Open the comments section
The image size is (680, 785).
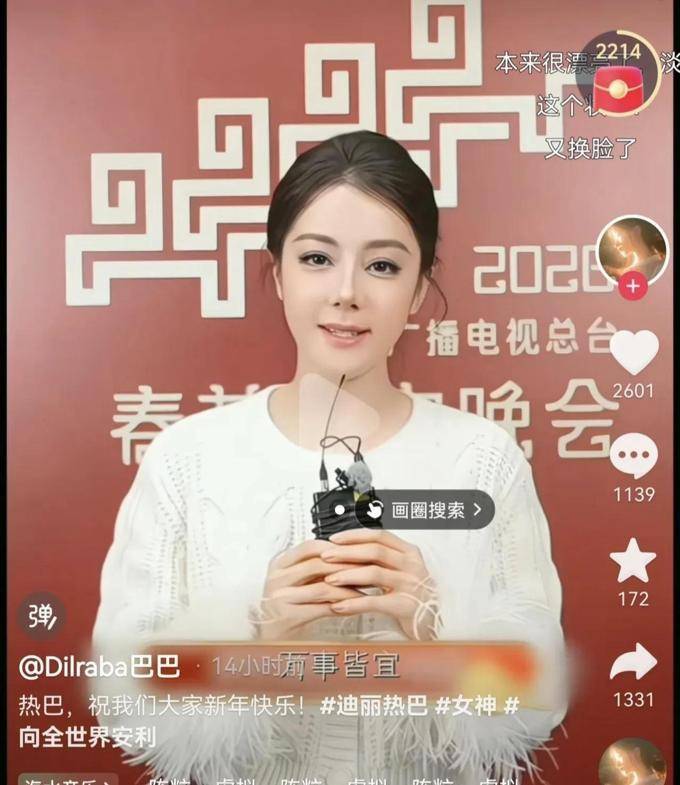click(x=634, y=456)
